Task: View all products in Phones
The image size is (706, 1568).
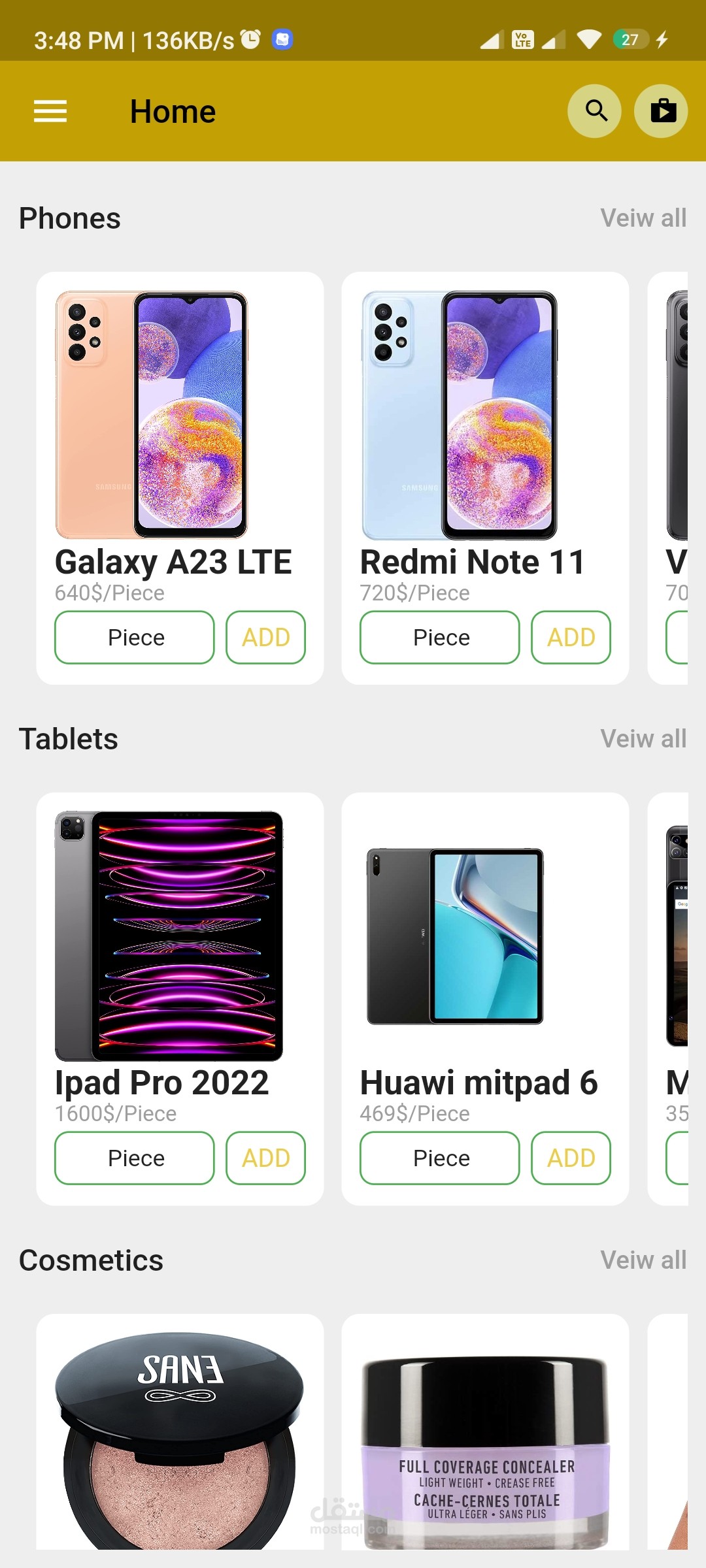Action: [643, 218]
